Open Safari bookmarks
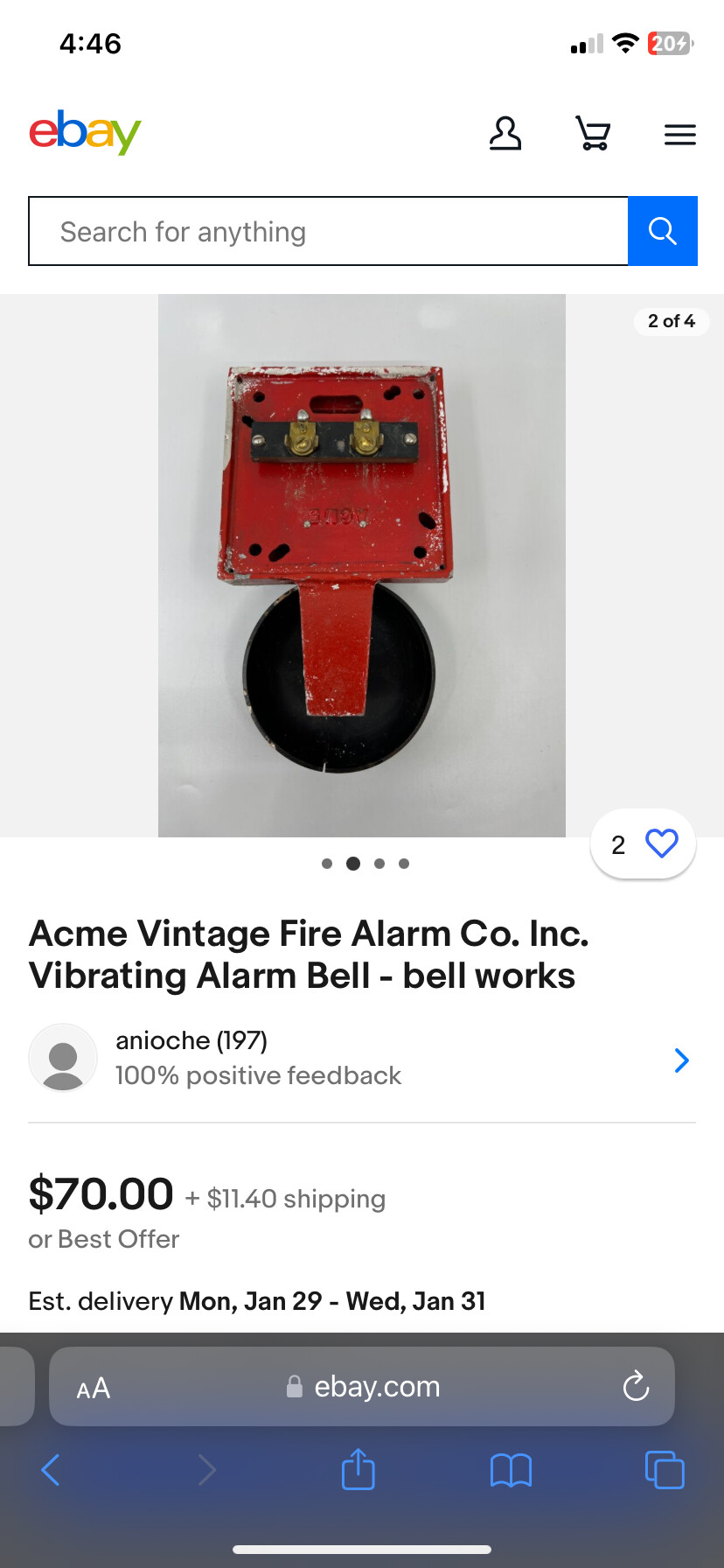 (x=511, y=1470)
